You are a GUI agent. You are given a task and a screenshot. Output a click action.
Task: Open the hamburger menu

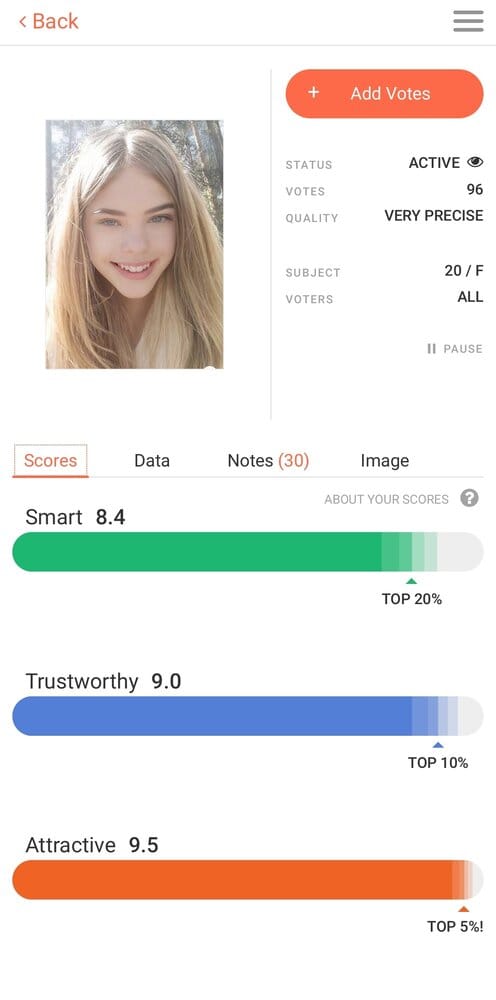(468, 21)
